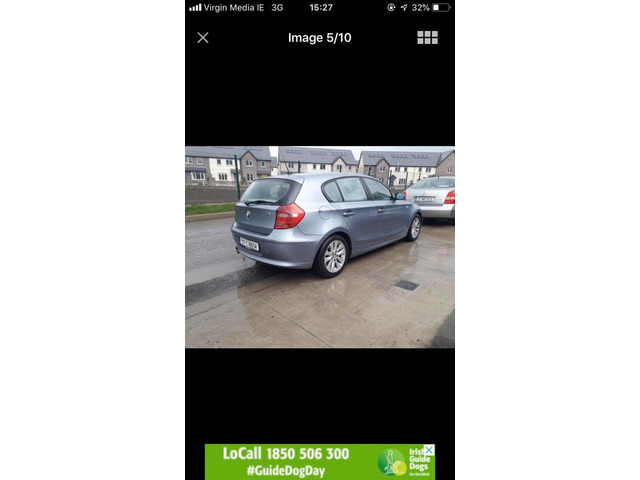Viewport: 640px width, 480px height.
Task: Close the image viewer
Action: 203,38
